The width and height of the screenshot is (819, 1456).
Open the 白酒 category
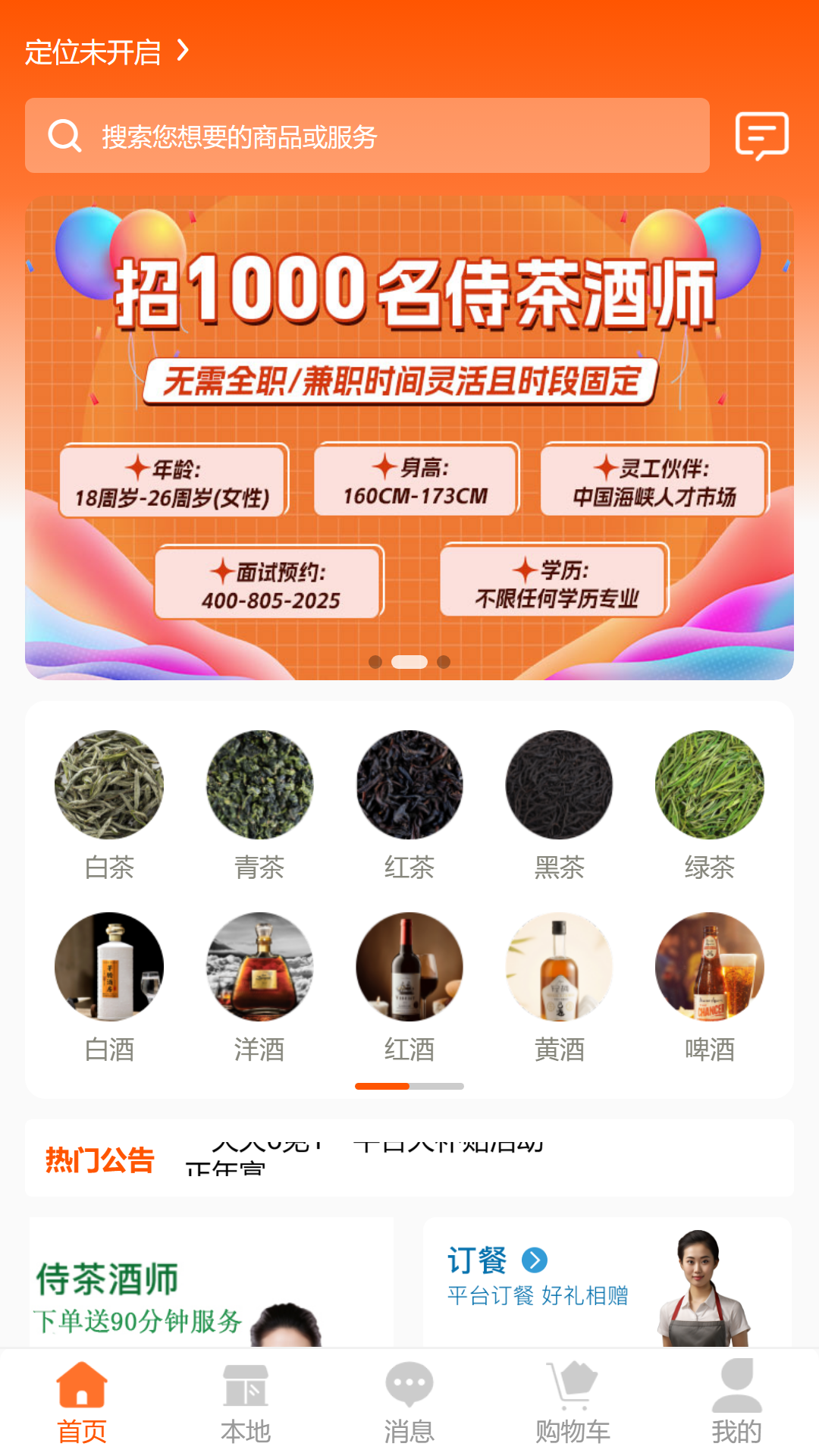pyautogui.click(x=109, y=986)
